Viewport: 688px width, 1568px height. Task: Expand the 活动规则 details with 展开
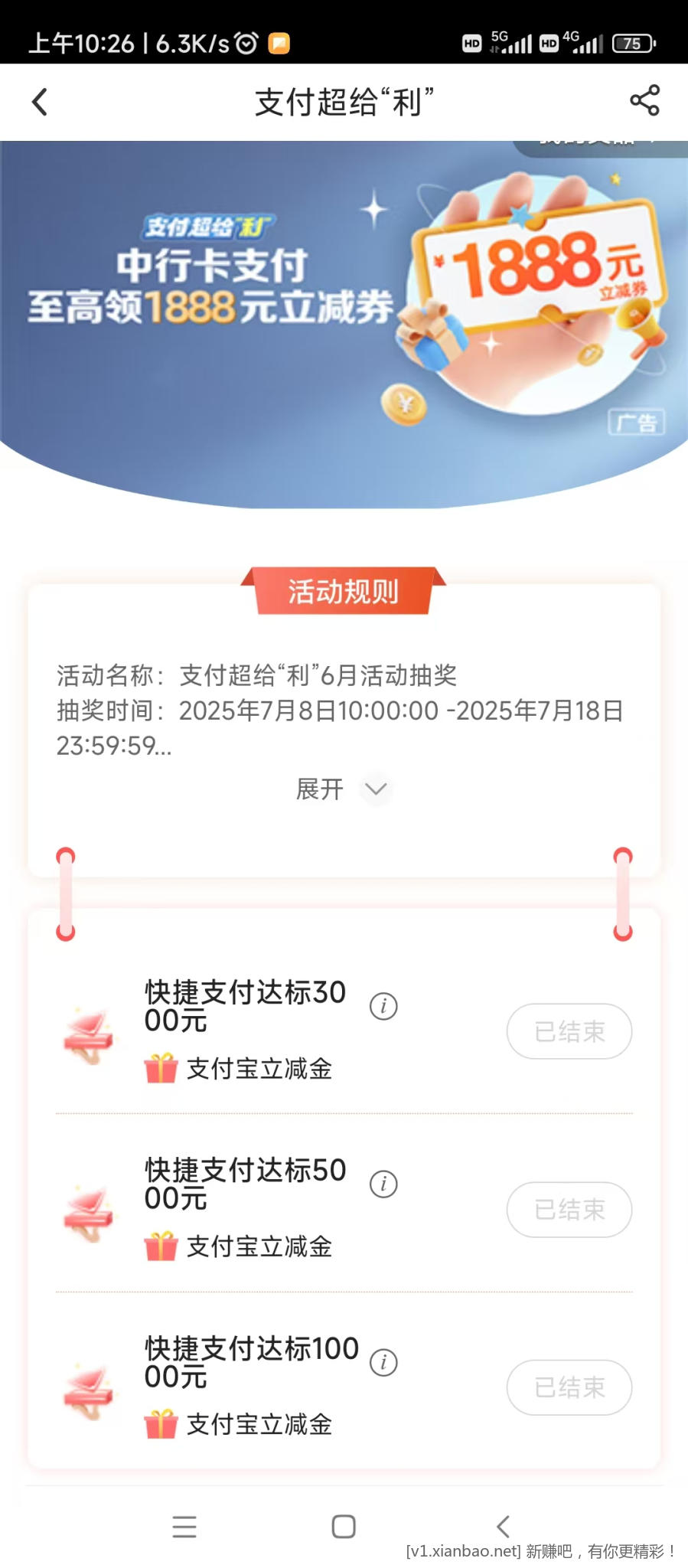[x=342, y=789]
